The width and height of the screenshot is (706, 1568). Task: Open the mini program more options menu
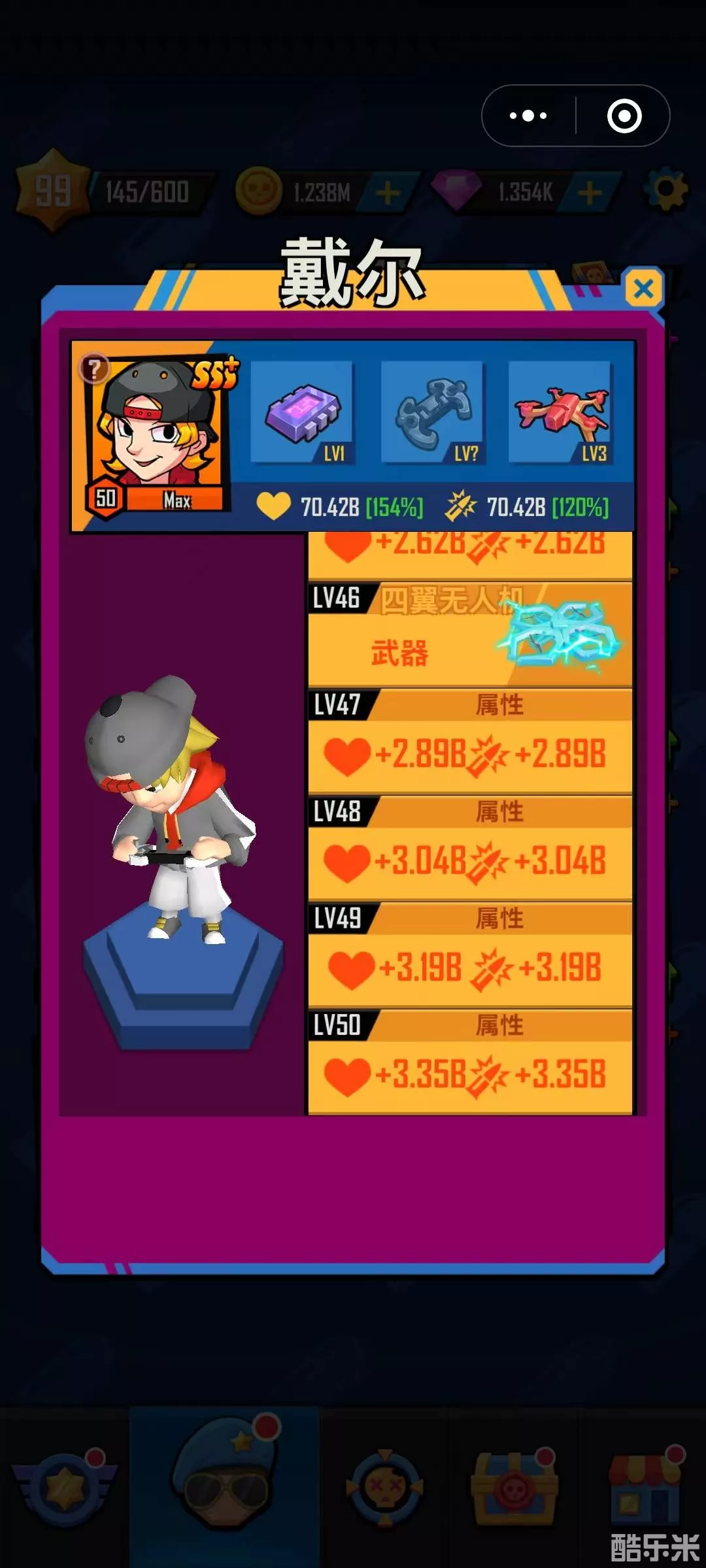pyautogui.click(x=528, y=116)
